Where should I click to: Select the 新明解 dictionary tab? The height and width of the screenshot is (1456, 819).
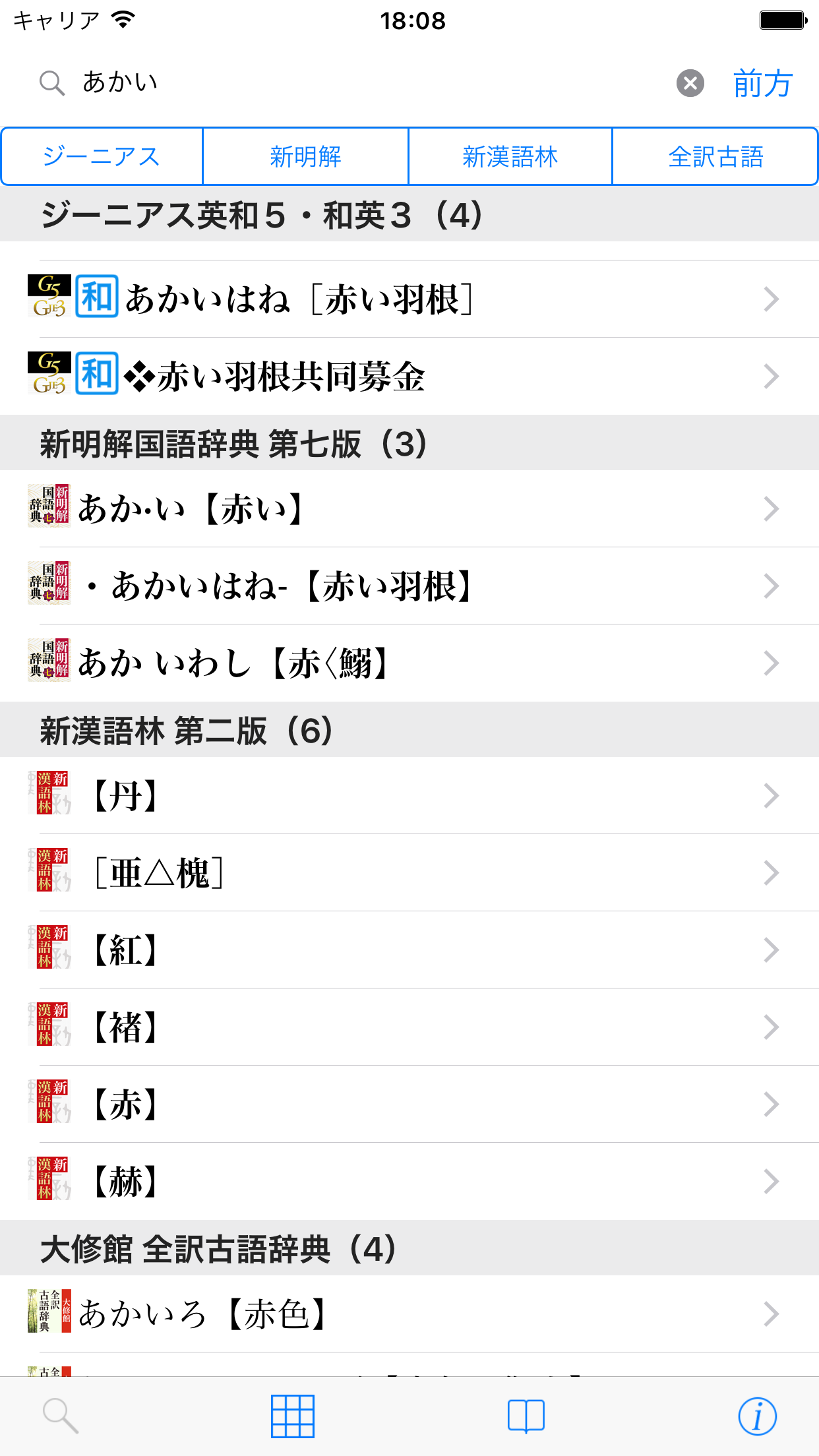click(x=305, y=157)
